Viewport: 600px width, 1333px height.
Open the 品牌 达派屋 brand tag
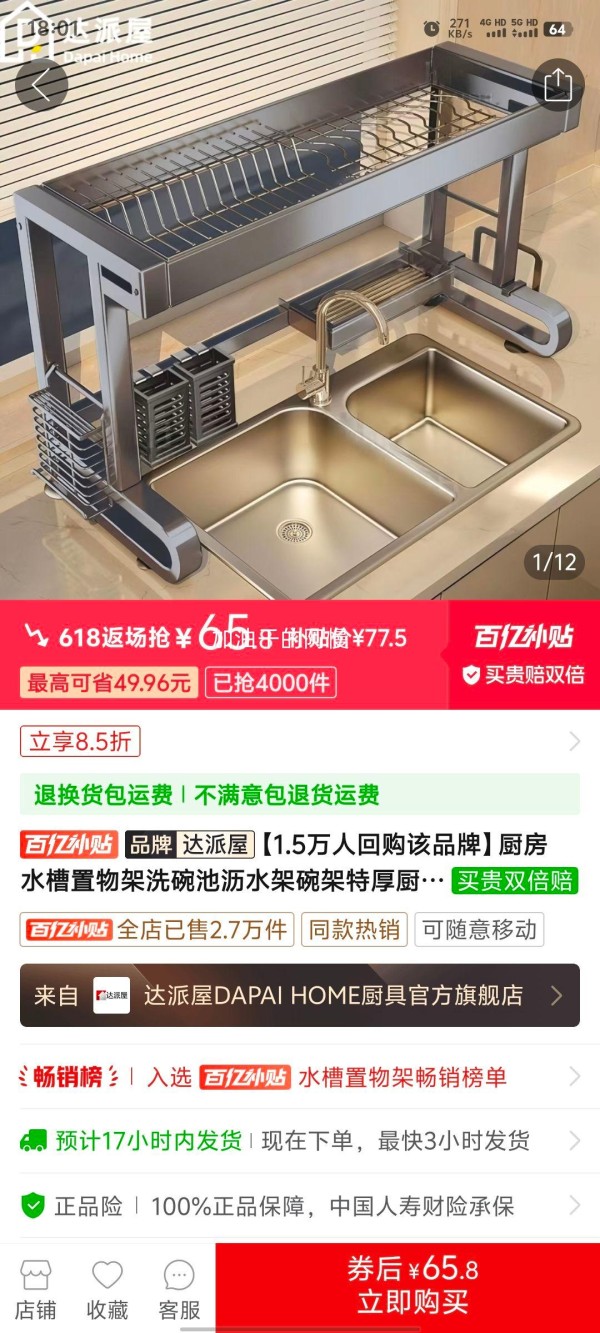189,845
